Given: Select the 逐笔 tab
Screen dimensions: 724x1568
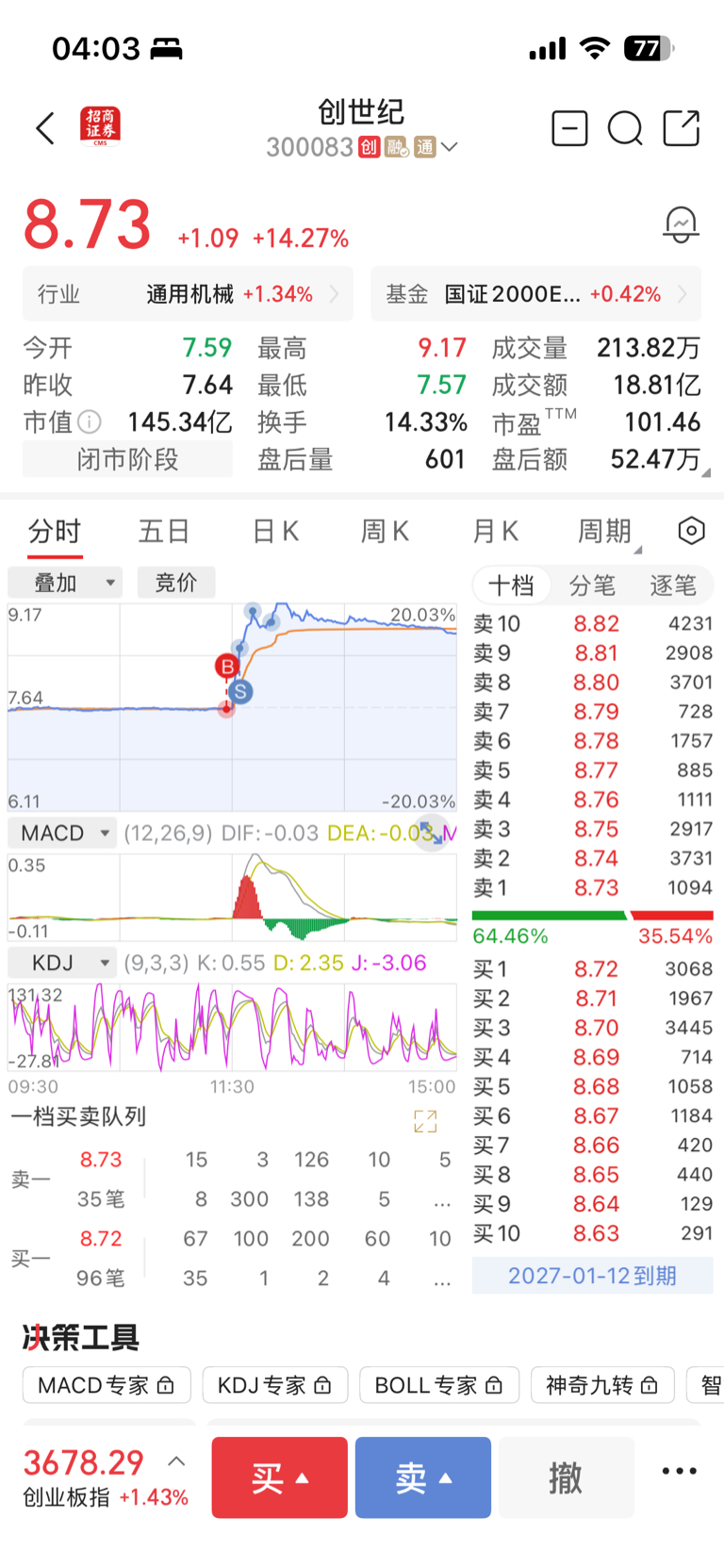Looking at the screenshot, I should [672, 586].
